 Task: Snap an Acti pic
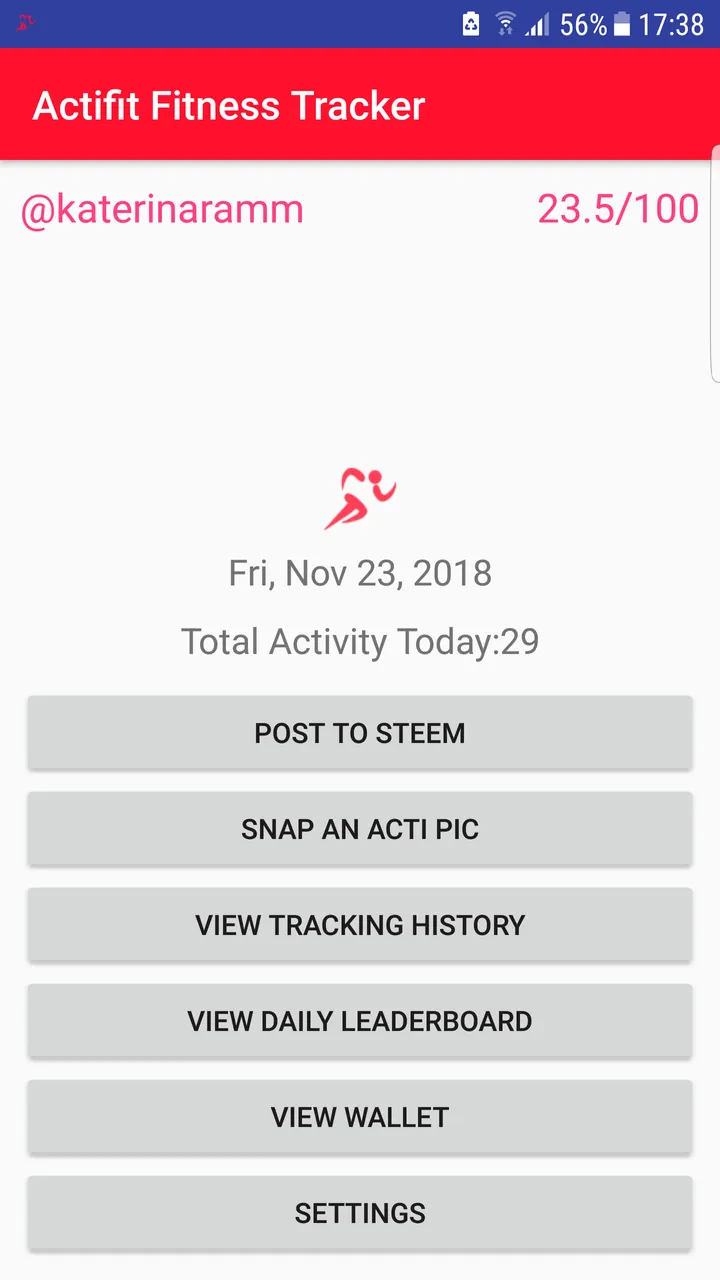click(x=360, y=829)
